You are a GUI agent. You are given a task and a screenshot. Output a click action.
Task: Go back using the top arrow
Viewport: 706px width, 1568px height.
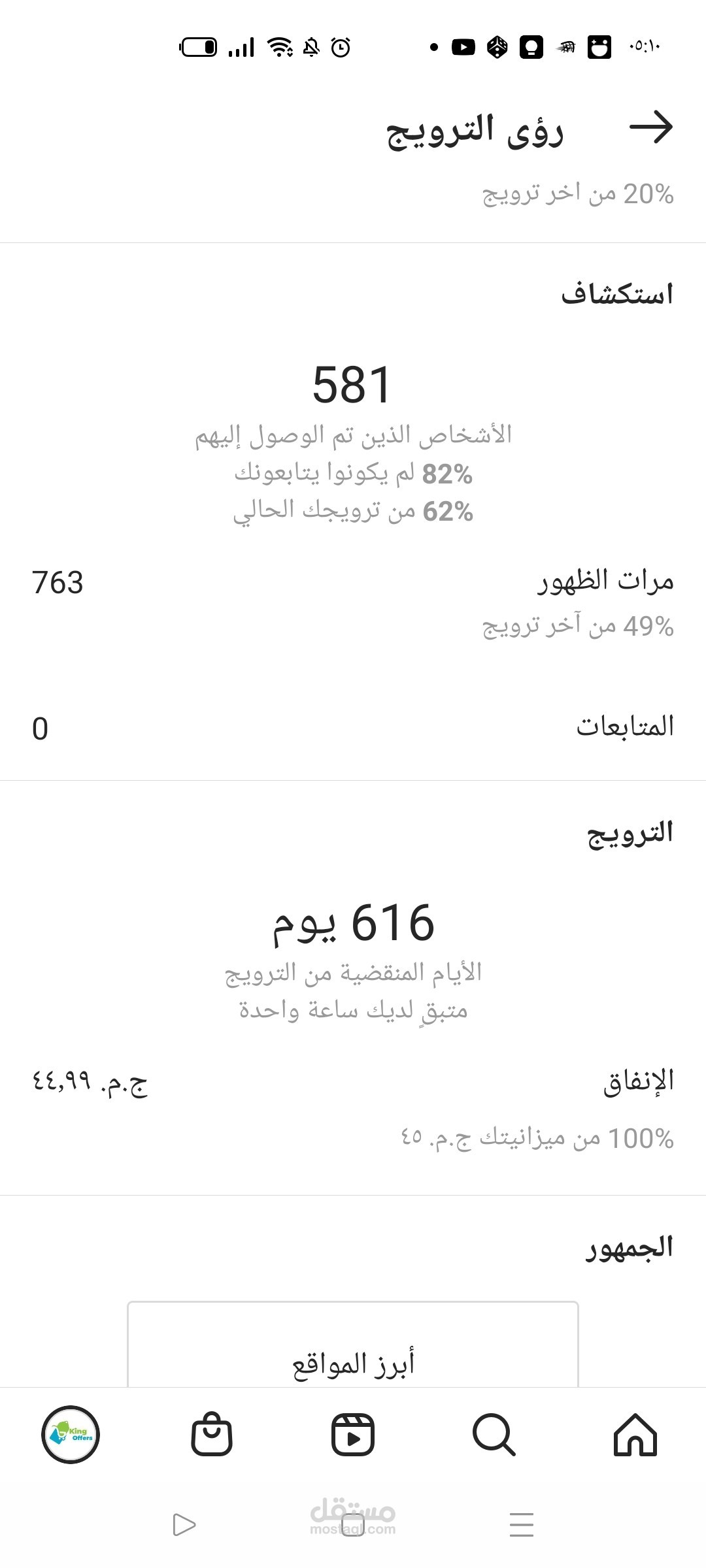point(650,127)
